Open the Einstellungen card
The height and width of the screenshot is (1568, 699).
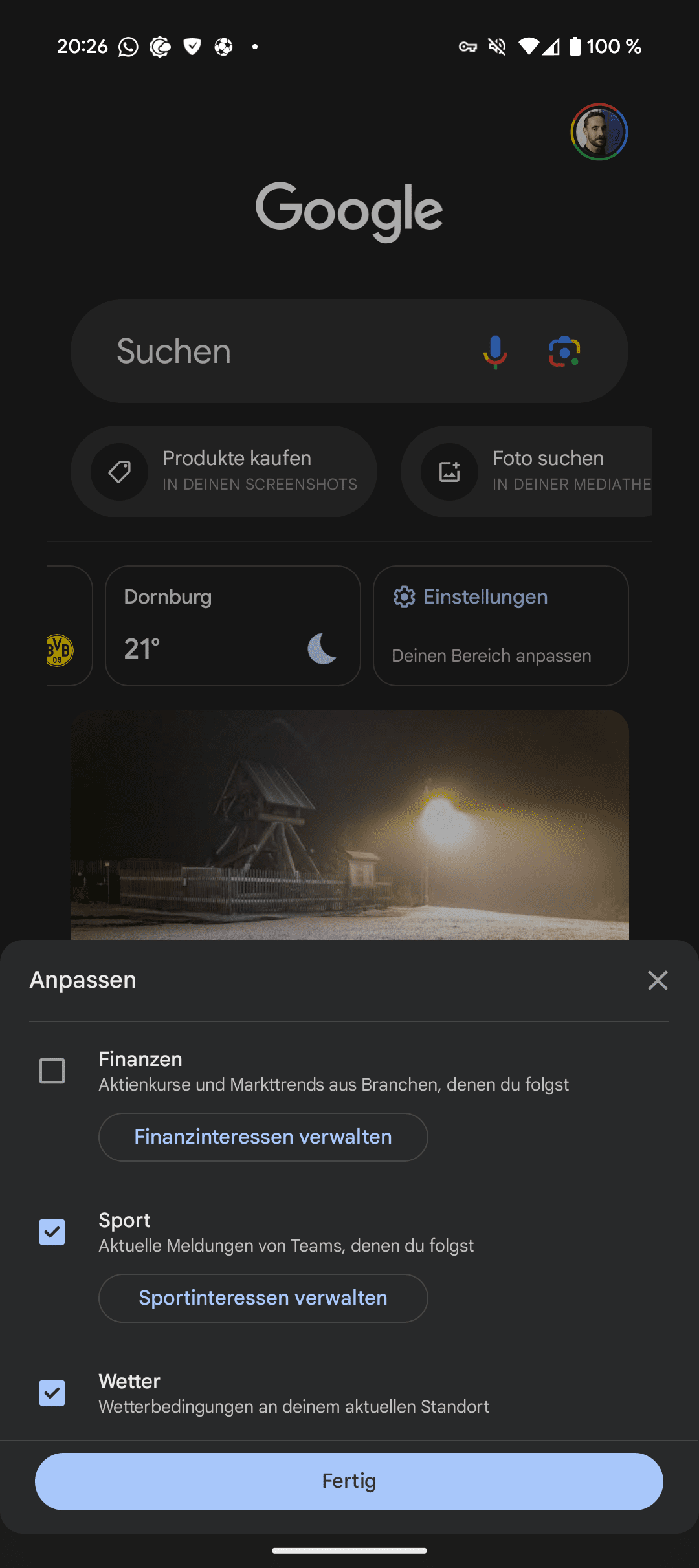(x=500, y=626)
